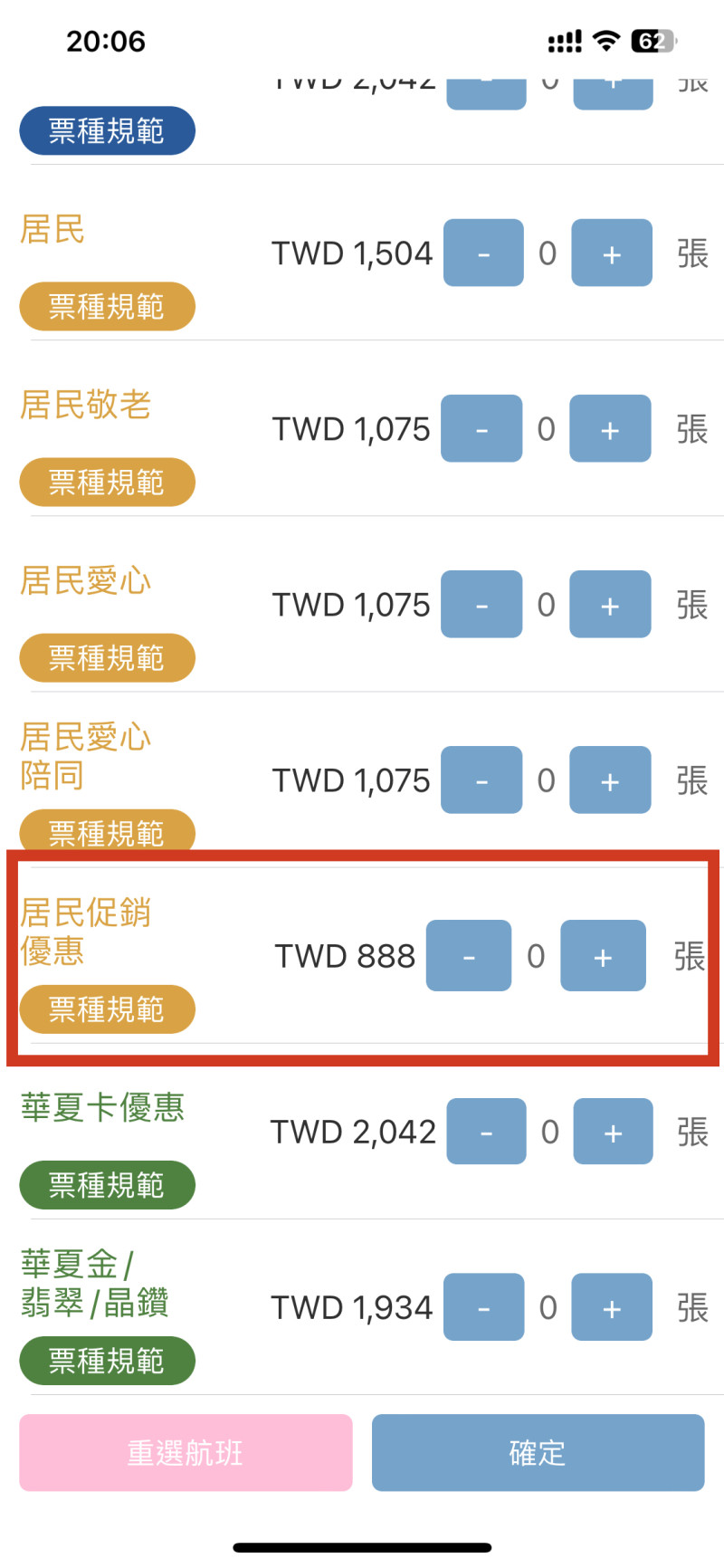This screenshot has height=1568, width=724.
Task: View 票種規範 for 華夏金/翡翠/晶鑽
Action: 107,1361
